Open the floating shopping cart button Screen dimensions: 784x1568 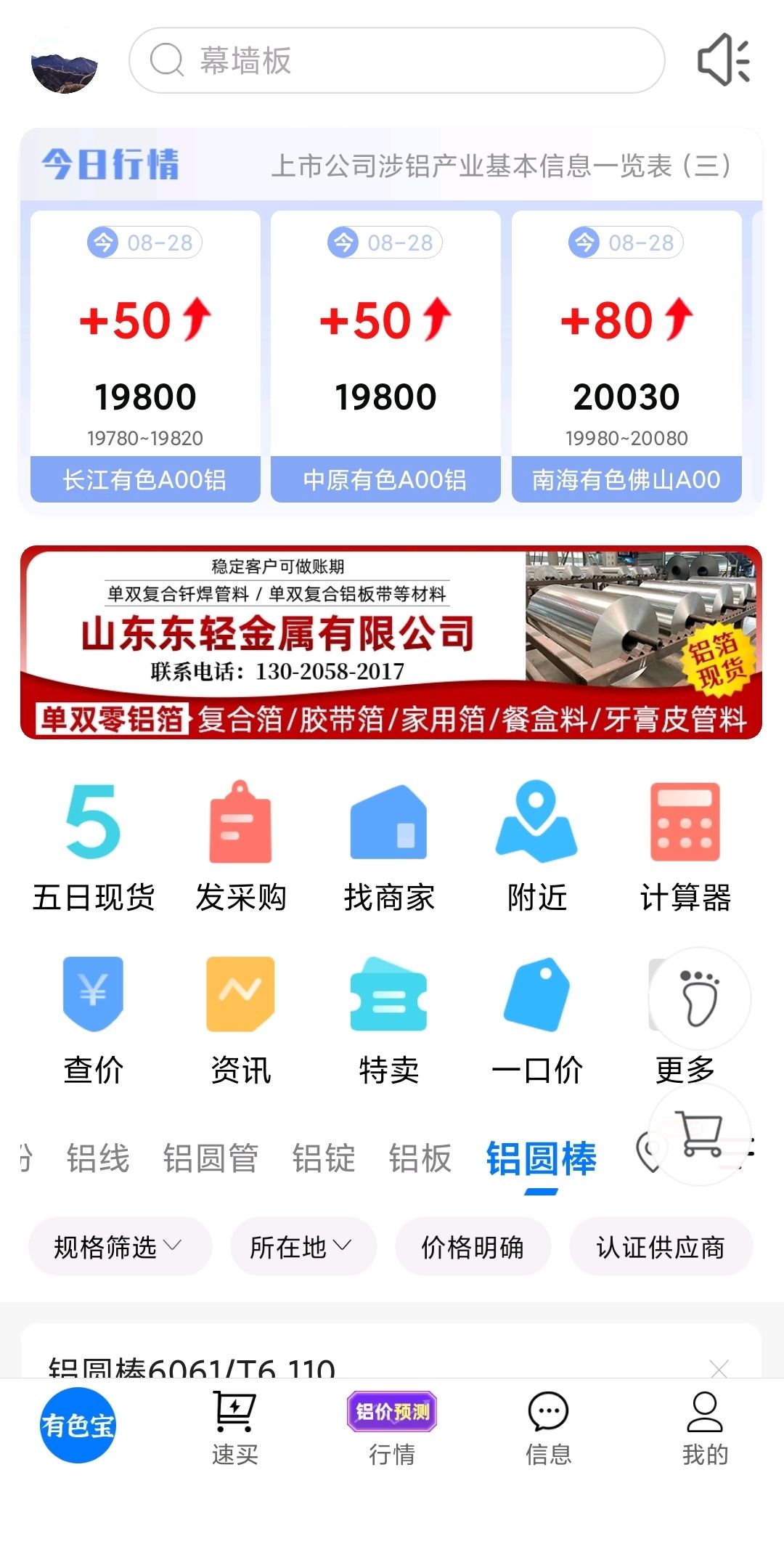pos(700,1134)
